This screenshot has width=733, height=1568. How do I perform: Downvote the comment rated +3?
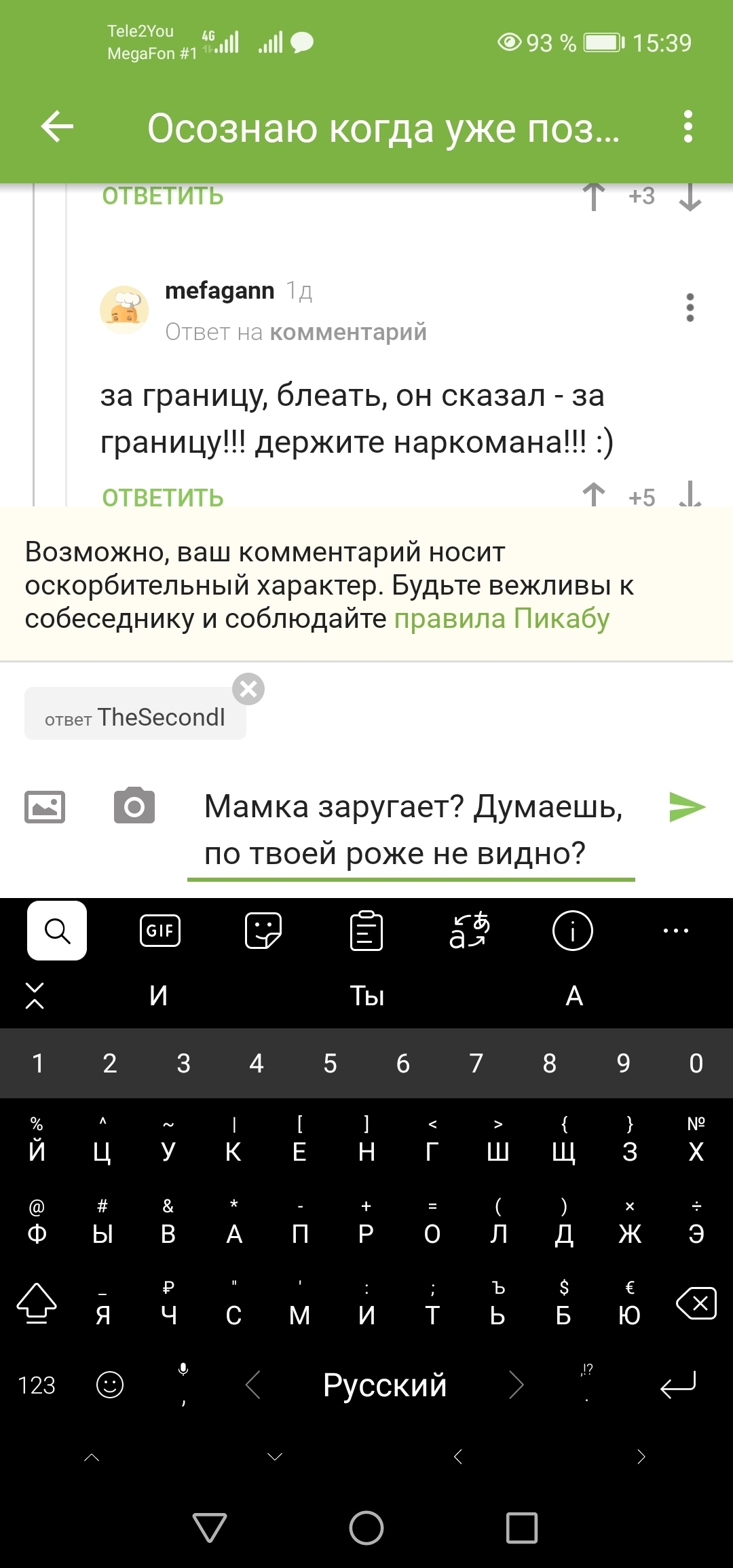pos(690,197)
